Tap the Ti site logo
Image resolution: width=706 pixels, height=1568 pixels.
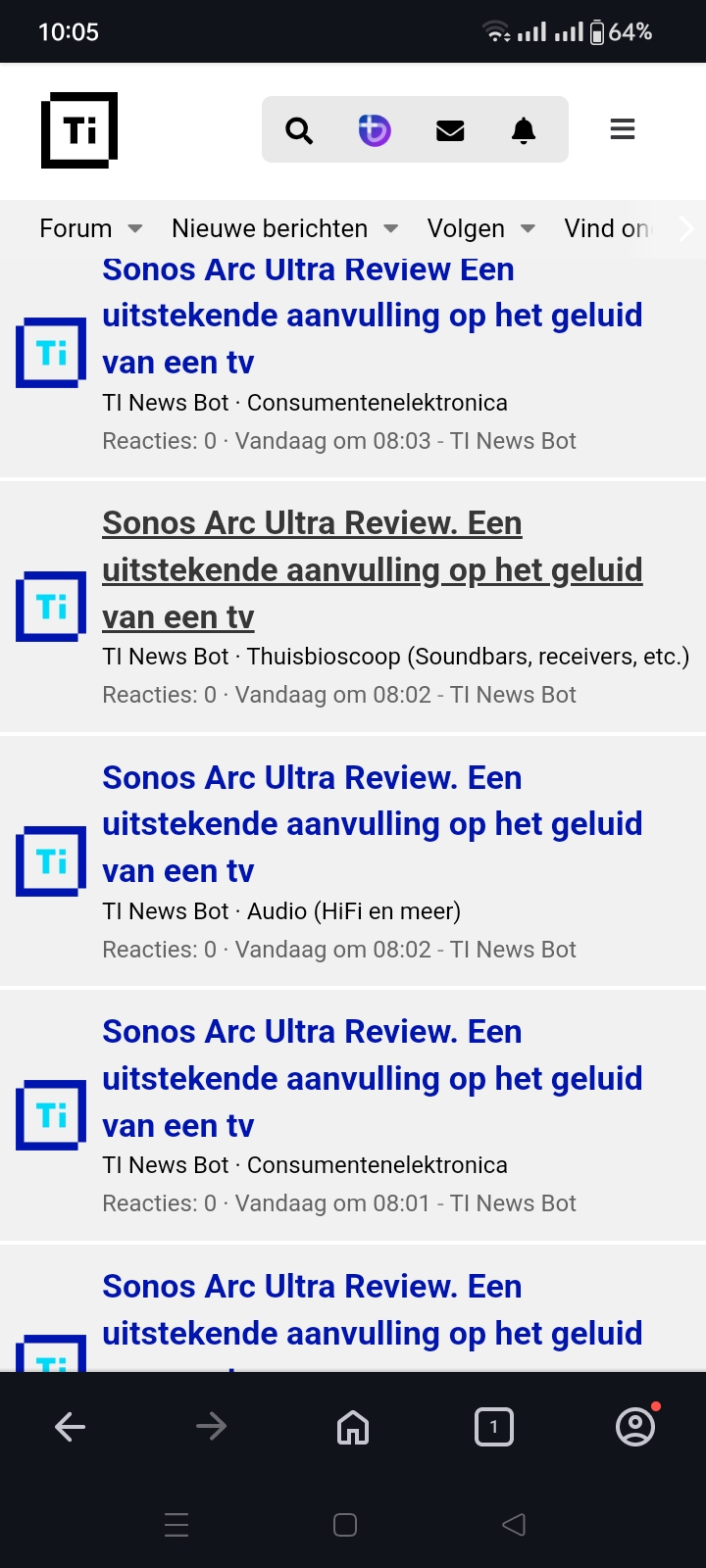[79, 130]
